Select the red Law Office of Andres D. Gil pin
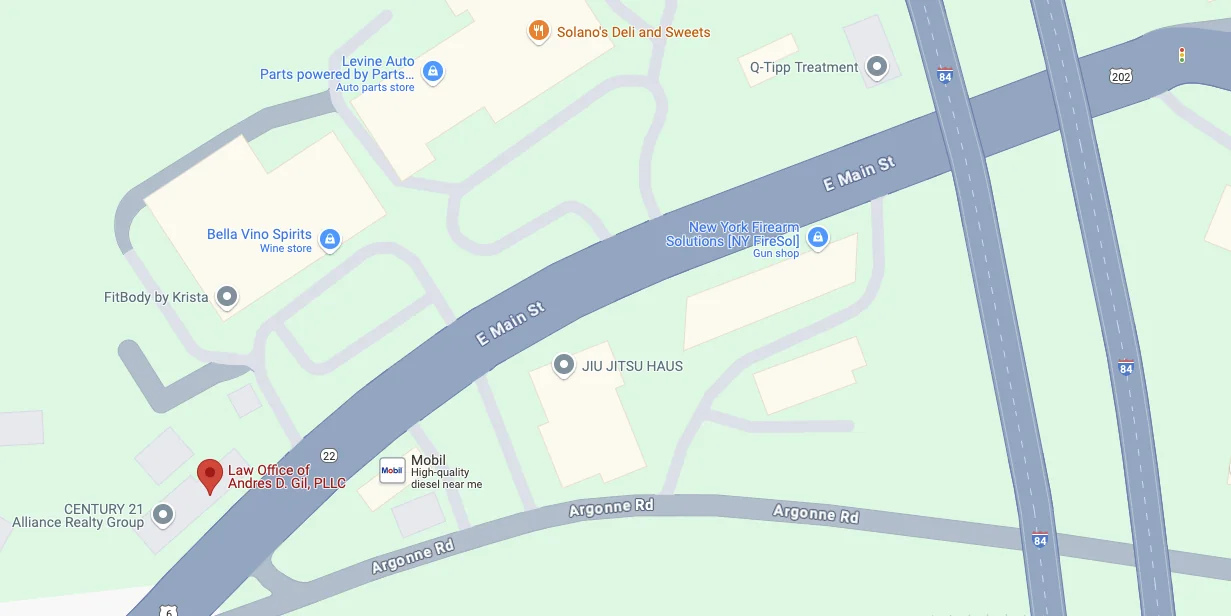1231x616 pixels. point(210,474)
